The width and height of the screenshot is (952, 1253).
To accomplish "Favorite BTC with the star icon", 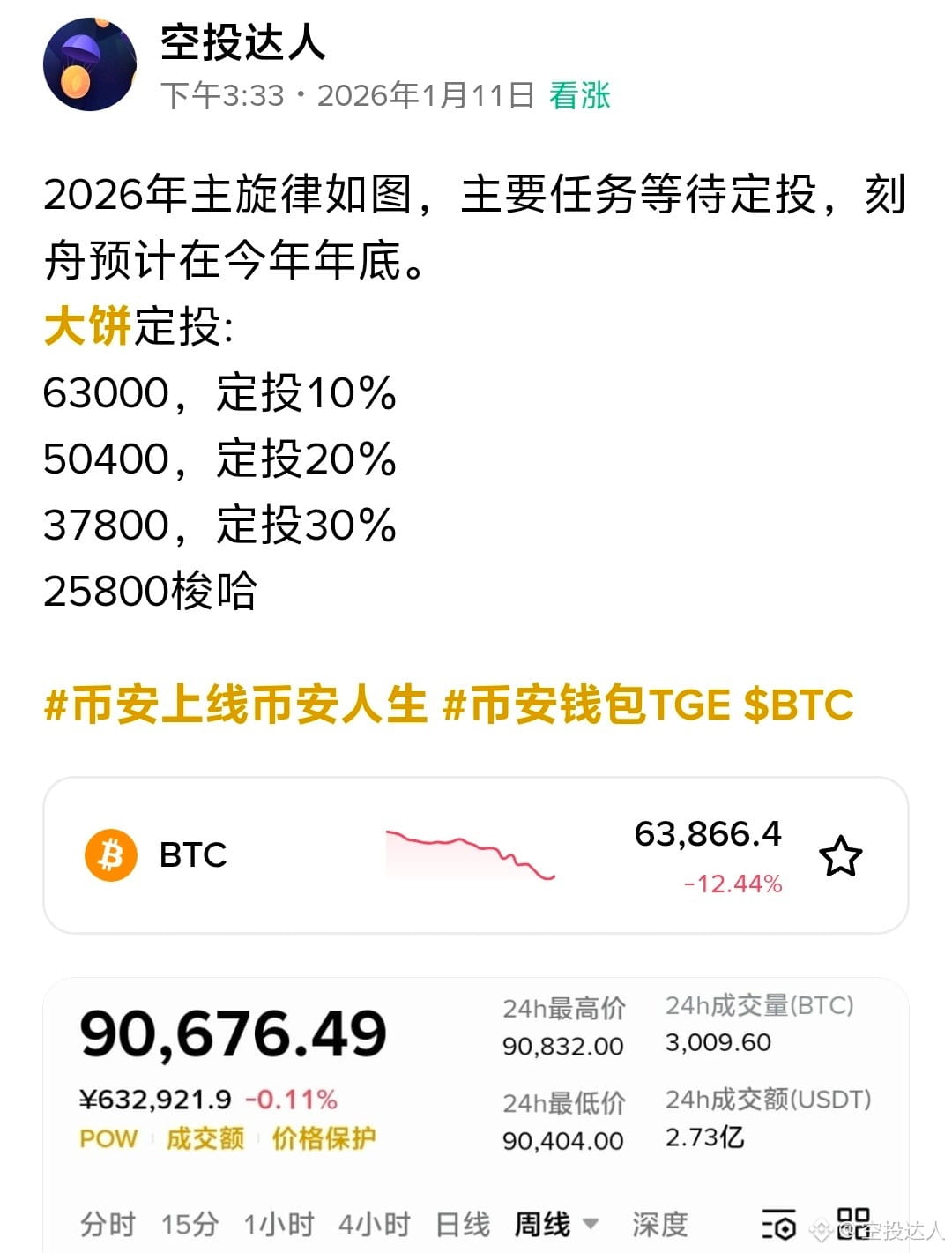I will pos(840,856).
